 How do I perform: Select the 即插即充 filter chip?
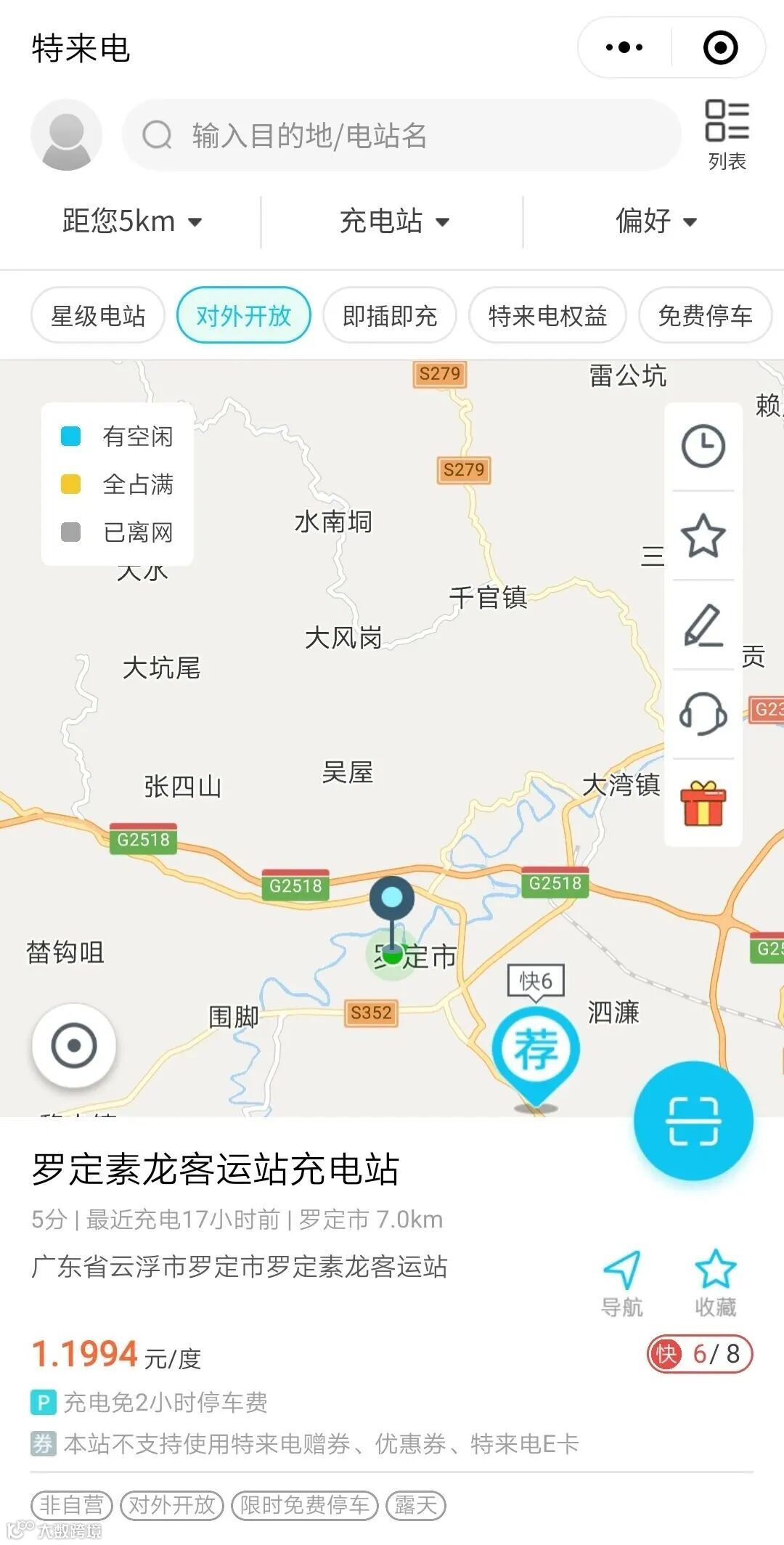pyautogui.click(x=390, y=316)
